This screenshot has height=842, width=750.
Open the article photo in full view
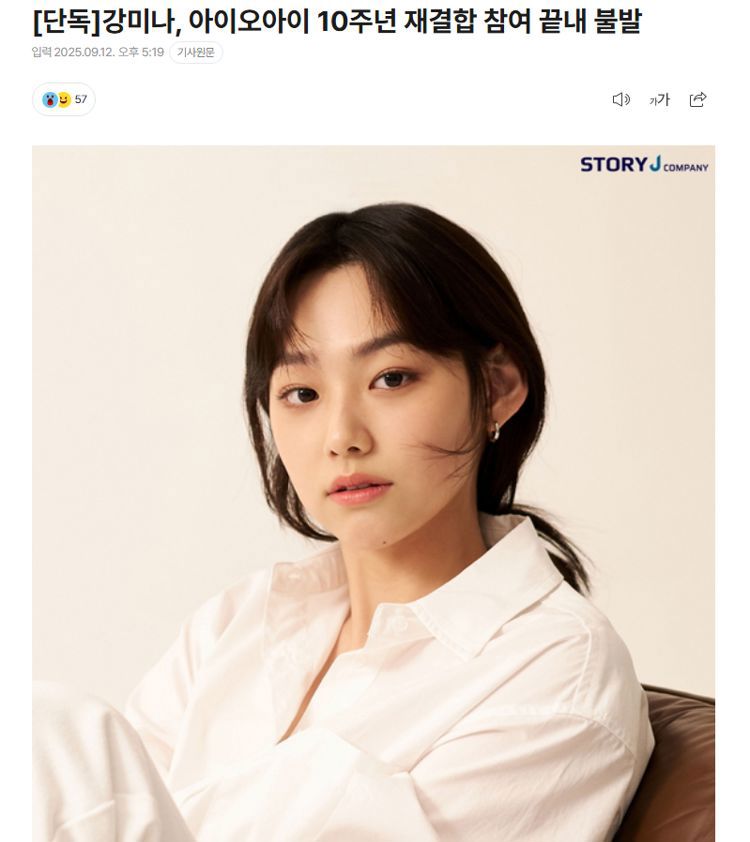click(x=373, y=490)
